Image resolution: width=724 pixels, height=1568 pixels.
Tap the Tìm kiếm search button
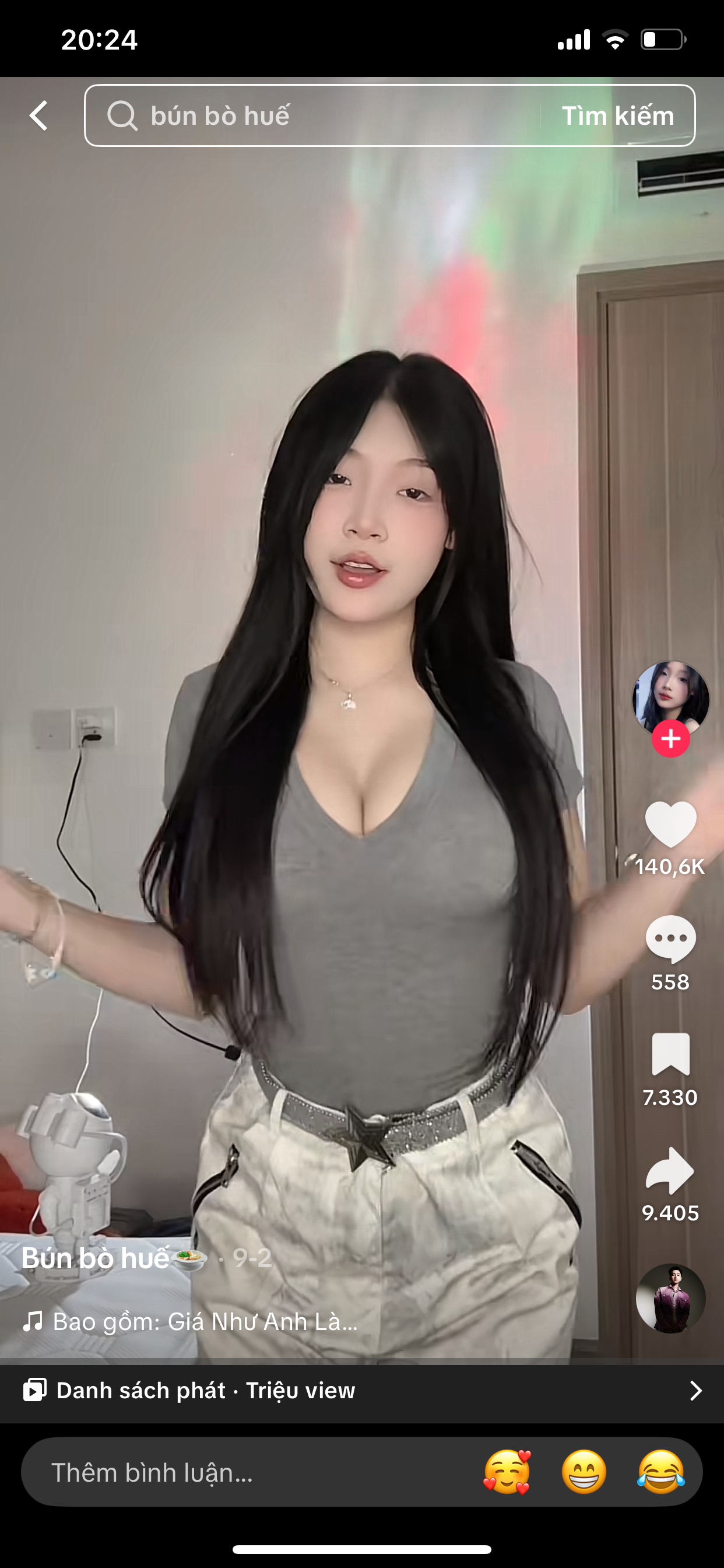617,116
